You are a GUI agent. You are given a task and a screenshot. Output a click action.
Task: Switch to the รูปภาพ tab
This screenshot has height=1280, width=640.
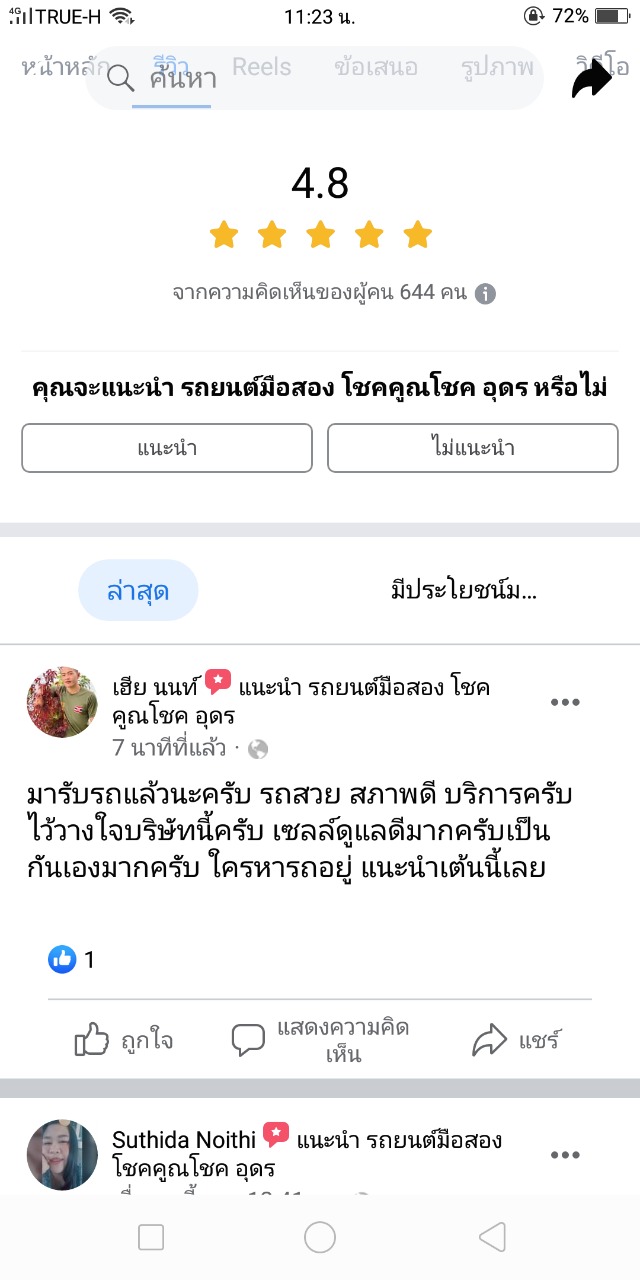click(x=497, y=67)
